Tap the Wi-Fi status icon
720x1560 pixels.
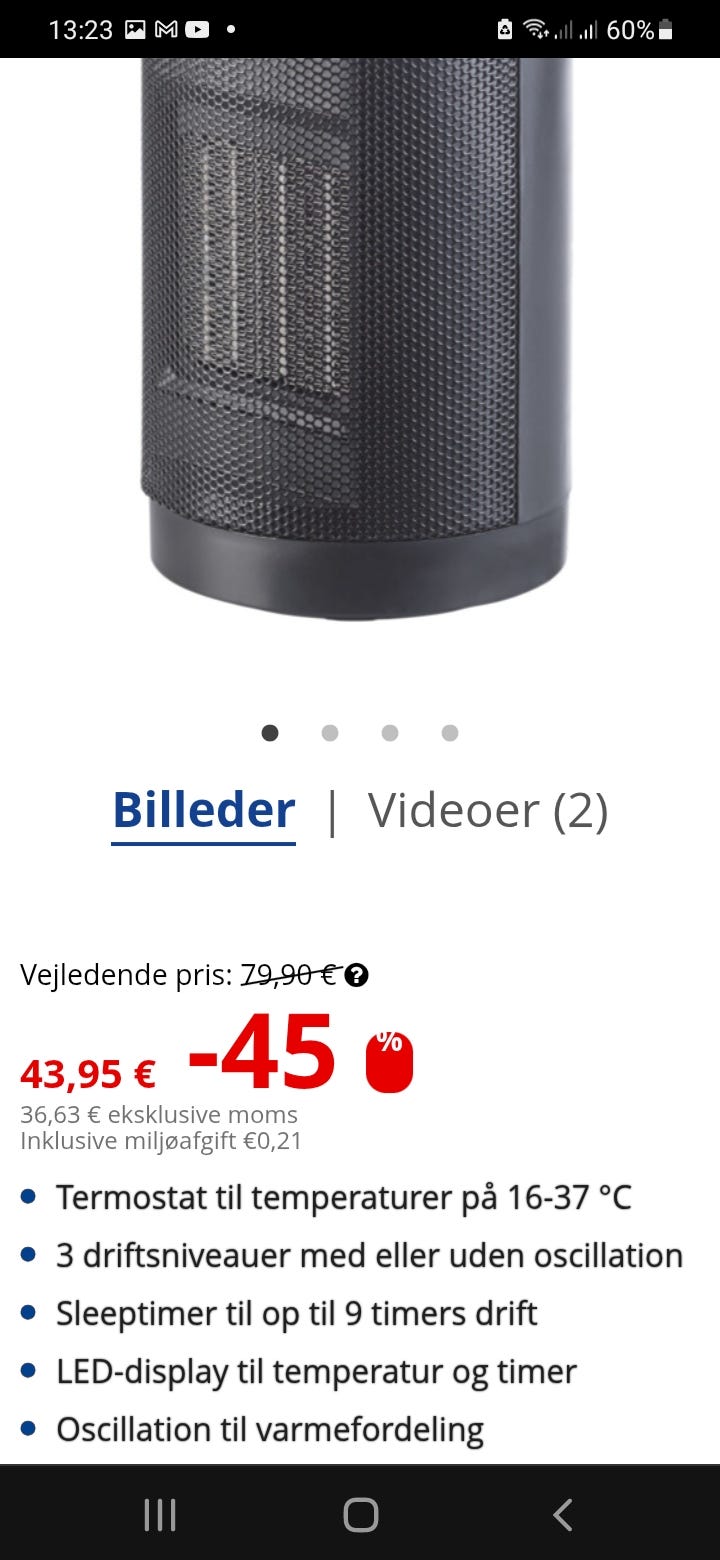click(535, 29)
